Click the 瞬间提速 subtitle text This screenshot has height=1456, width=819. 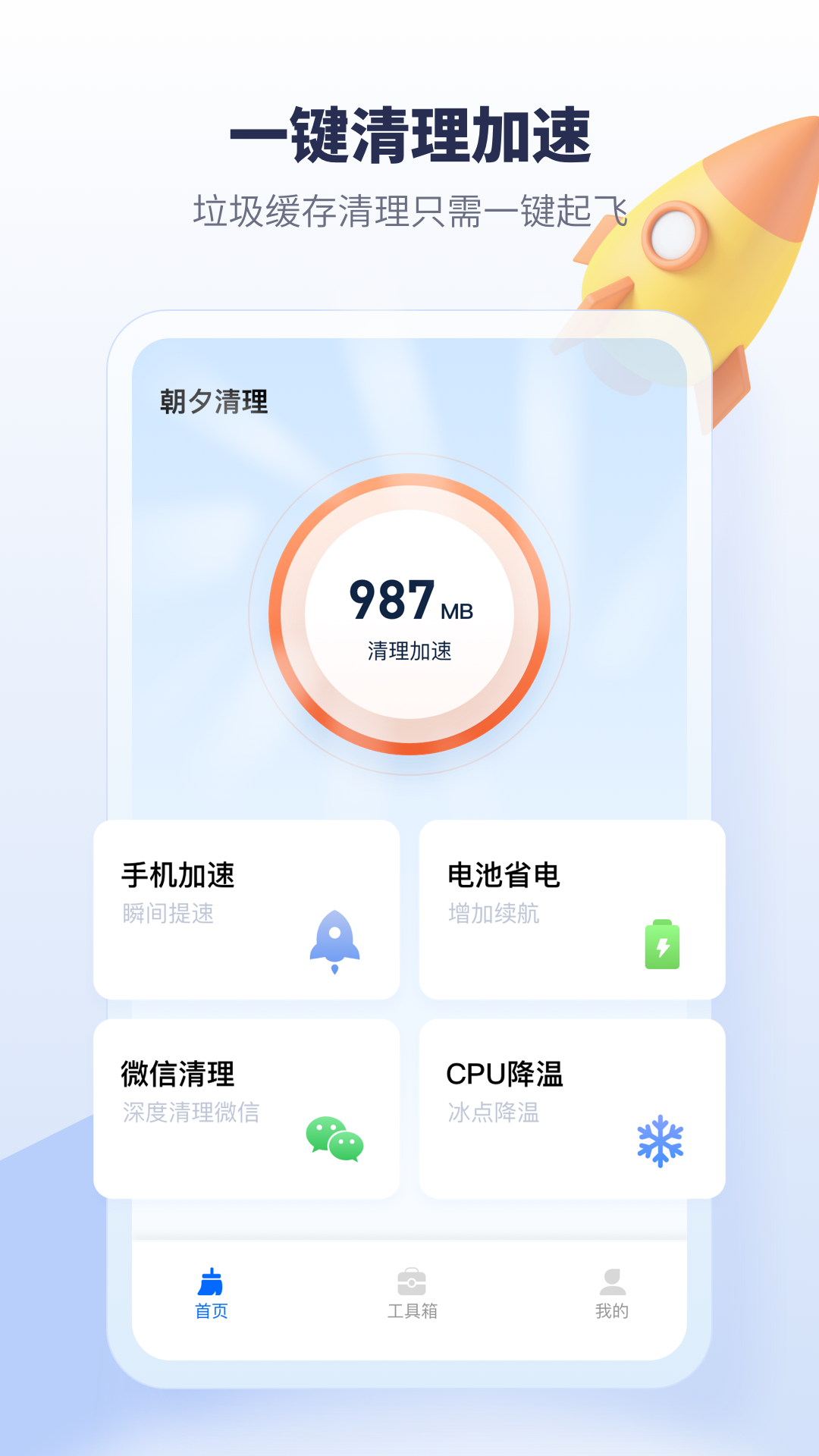click(x=168, y=915)
